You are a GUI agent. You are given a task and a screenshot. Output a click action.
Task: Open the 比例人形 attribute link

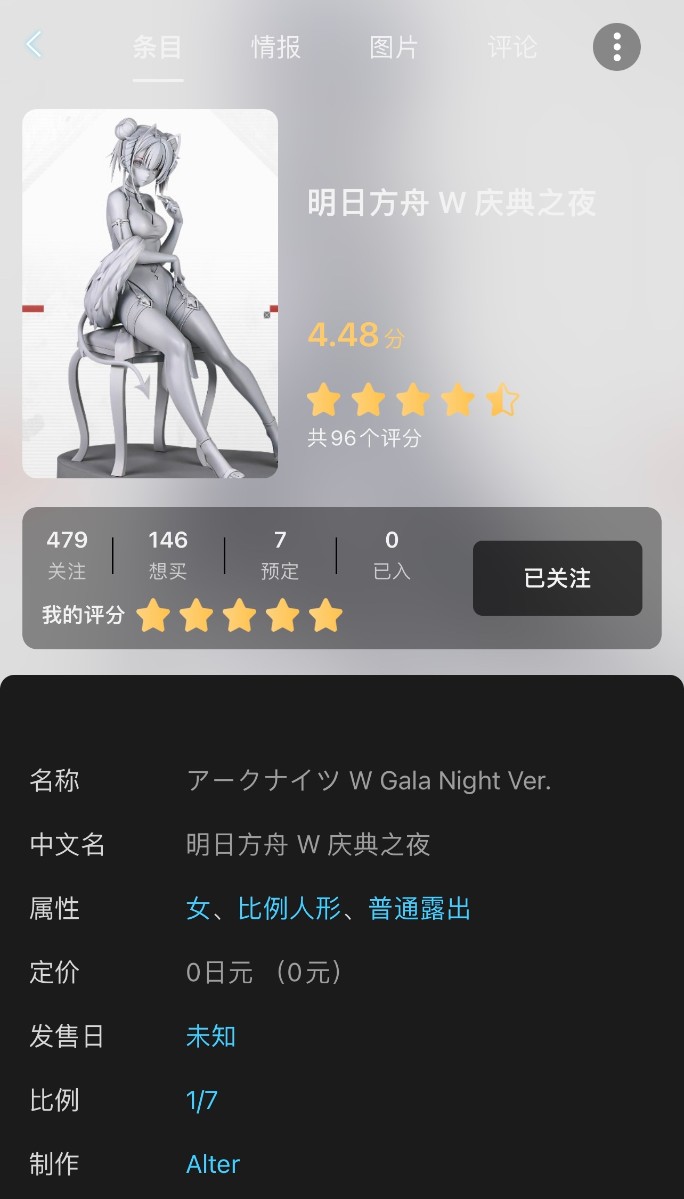tap(290, 909)
